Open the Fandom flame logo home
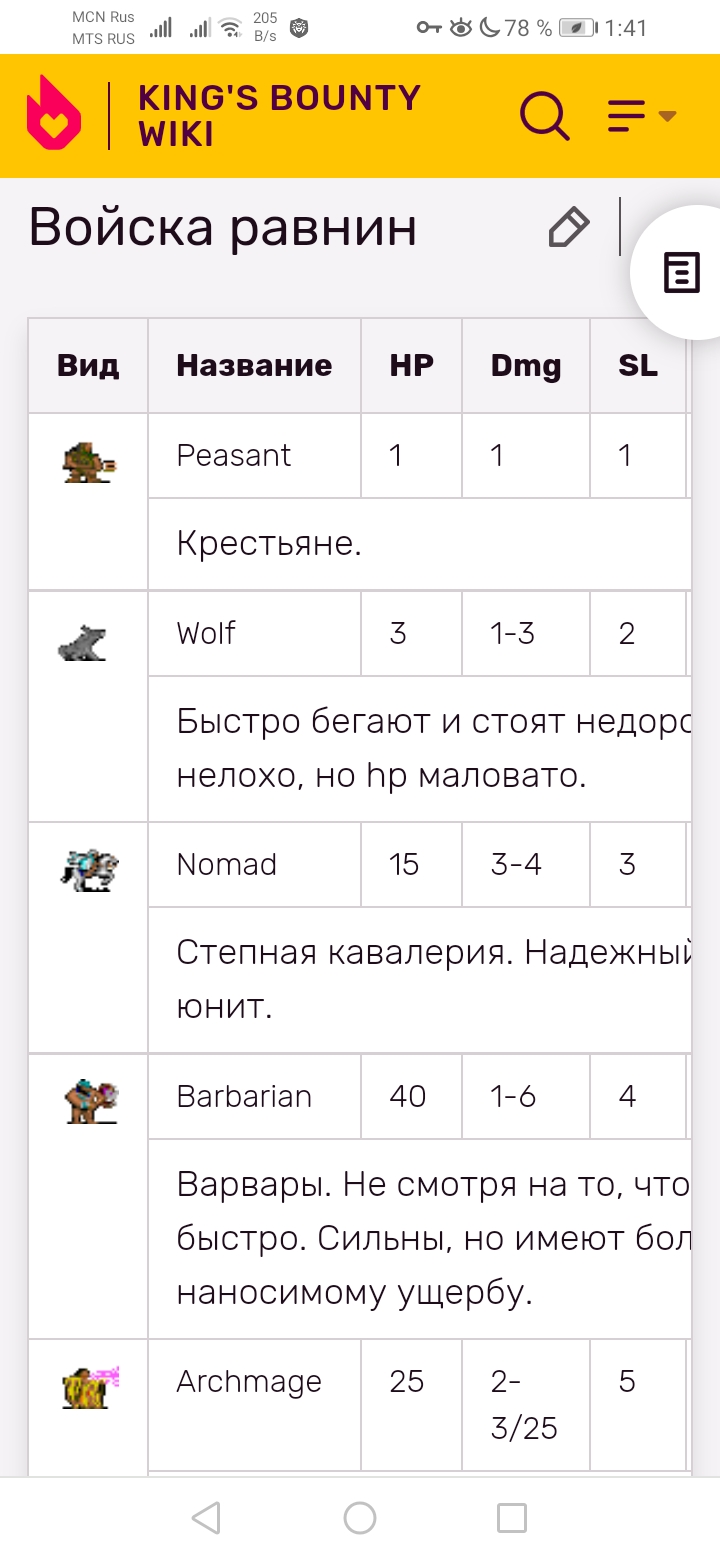The image size is (720, 1560). click(54, 113)
